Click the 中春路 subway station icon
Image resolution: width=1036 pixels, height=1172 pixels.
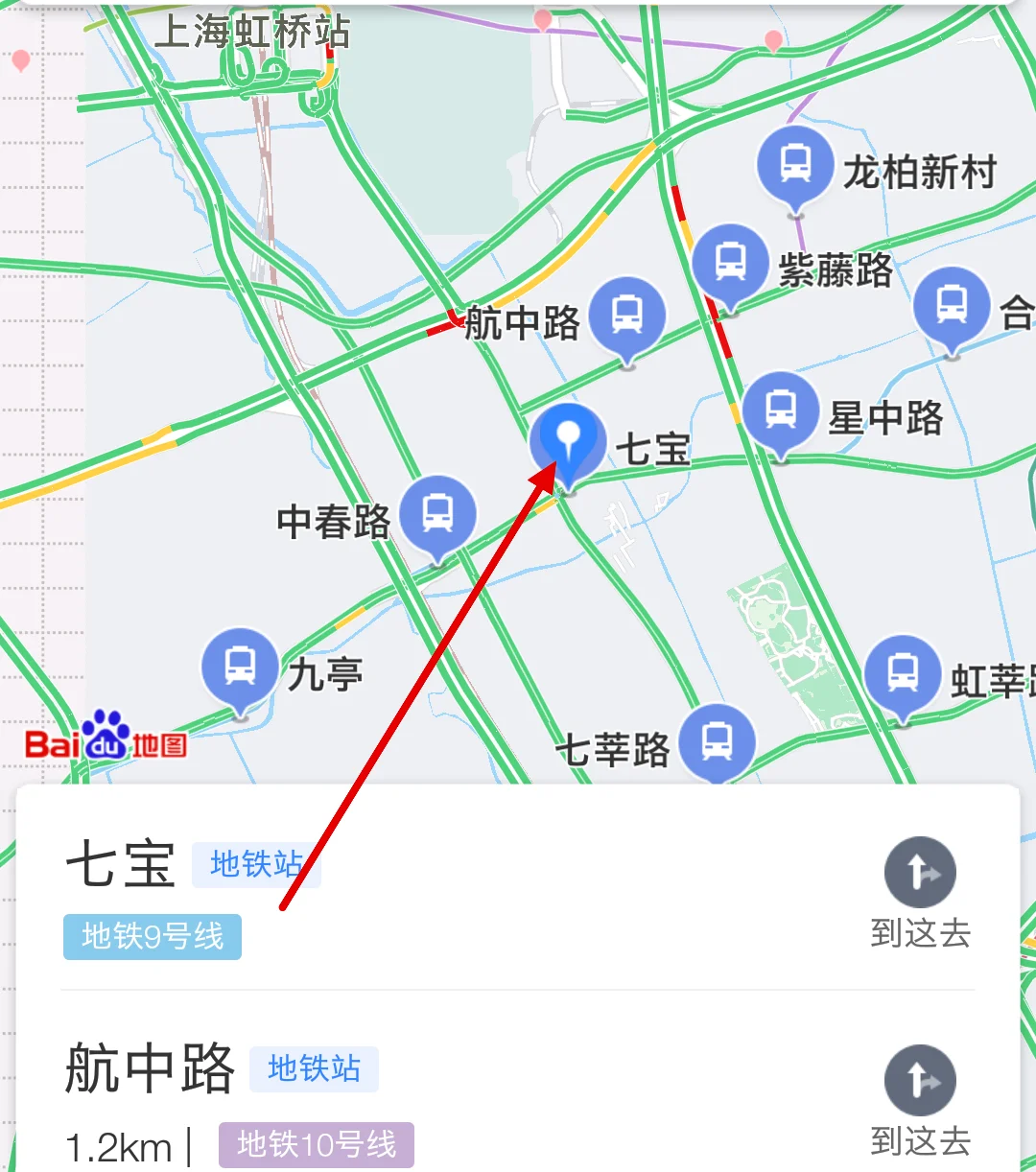coord(438,515)
